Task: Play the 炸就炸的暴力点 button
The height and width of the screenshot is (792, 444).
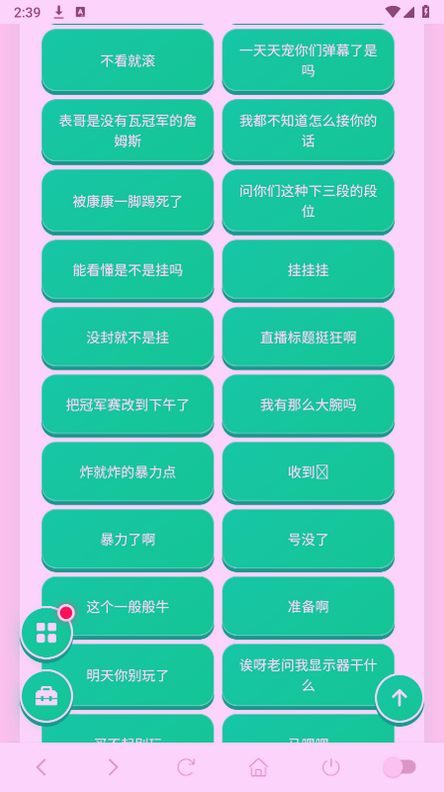Action: 127,472
